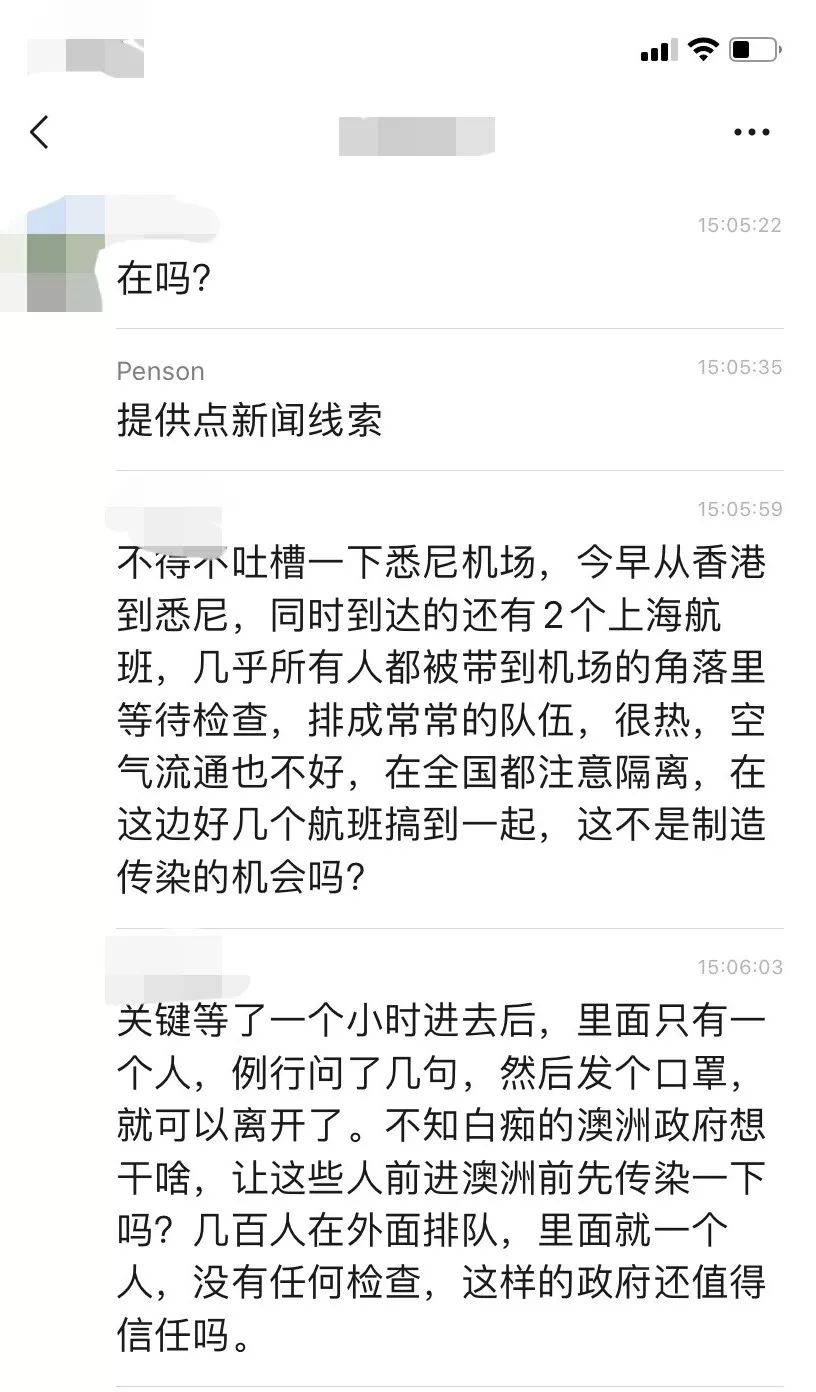Open the three-dot overflow menu
Screen dimensions: 816x1392
point(751,132)
